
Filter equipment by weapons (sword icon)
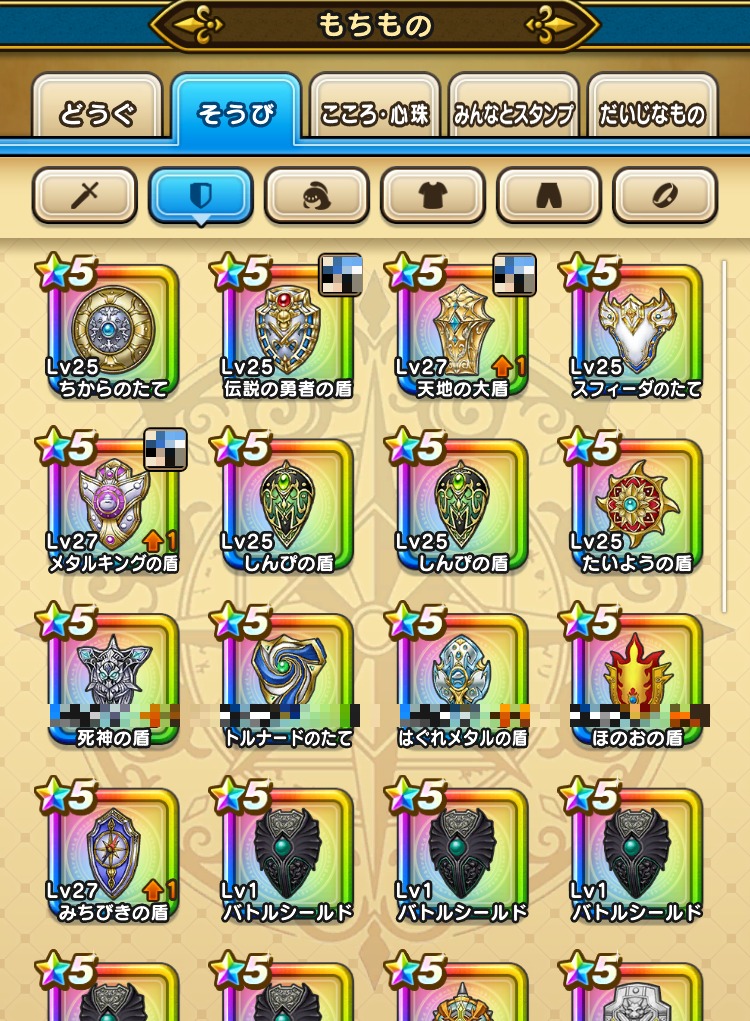click(85, 195)
